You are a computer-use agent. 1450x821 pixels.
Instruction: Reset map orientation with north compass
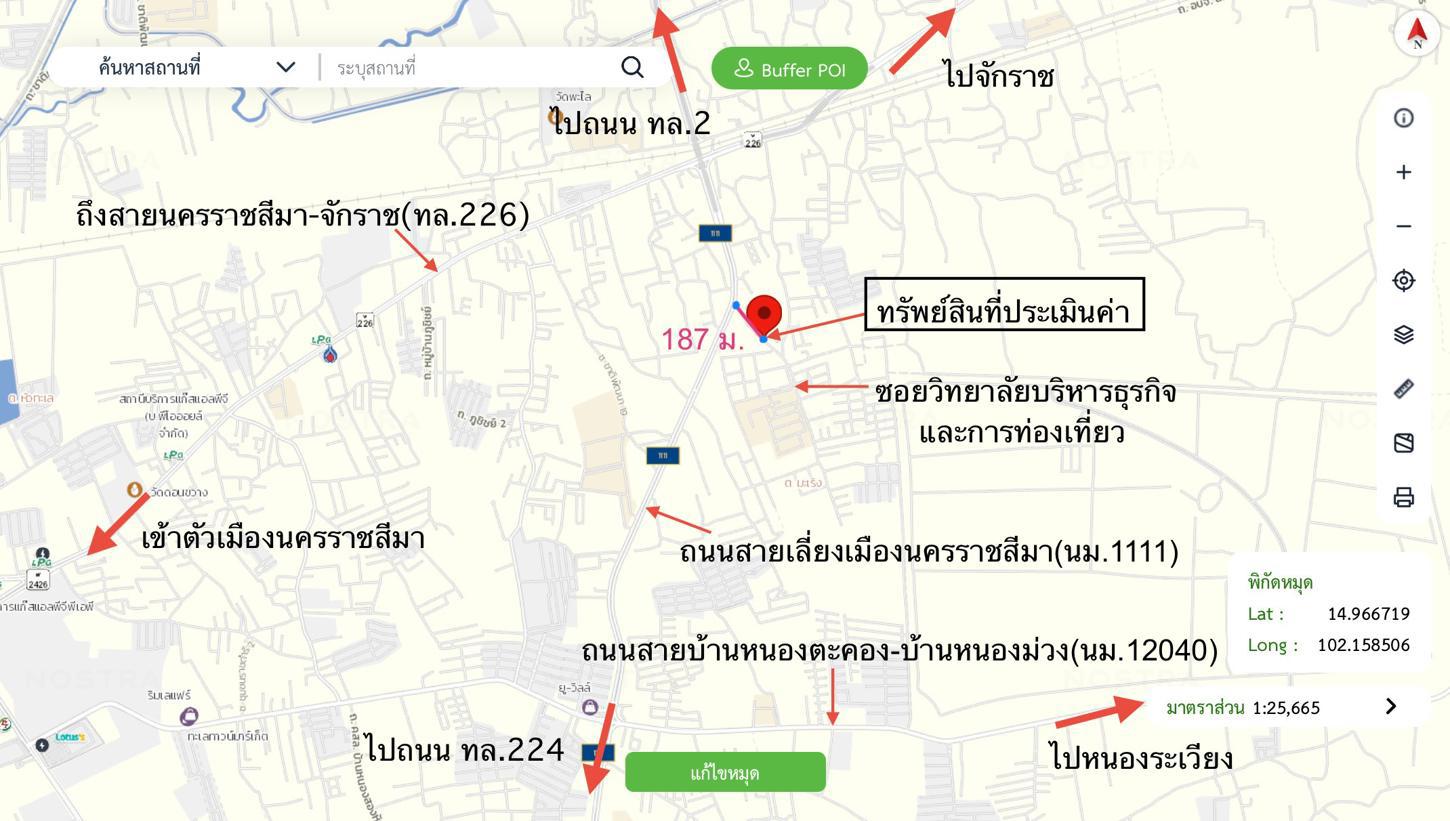pyautogui.click(x=1416, y=33)
